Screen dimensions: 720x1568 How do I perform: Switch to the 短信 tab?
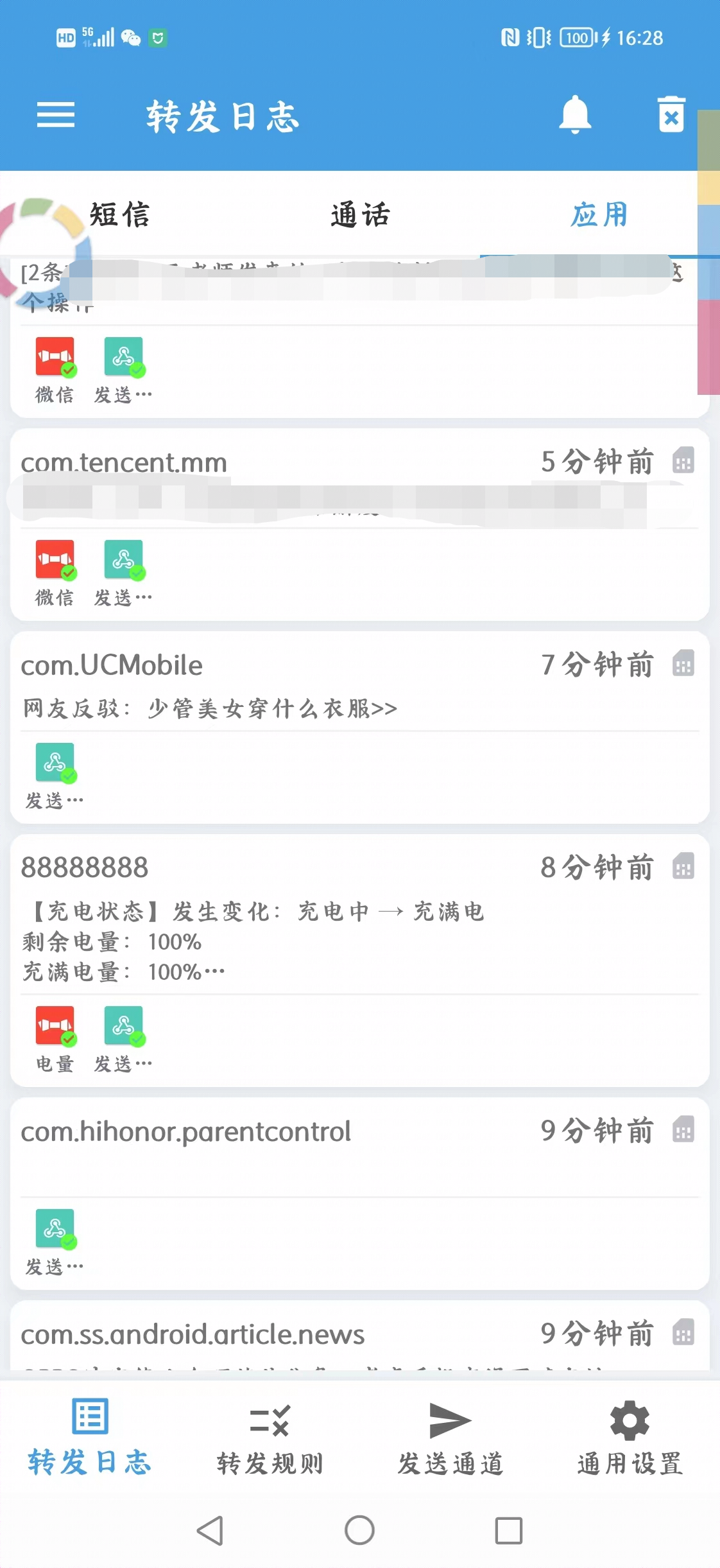pos(120,214)
